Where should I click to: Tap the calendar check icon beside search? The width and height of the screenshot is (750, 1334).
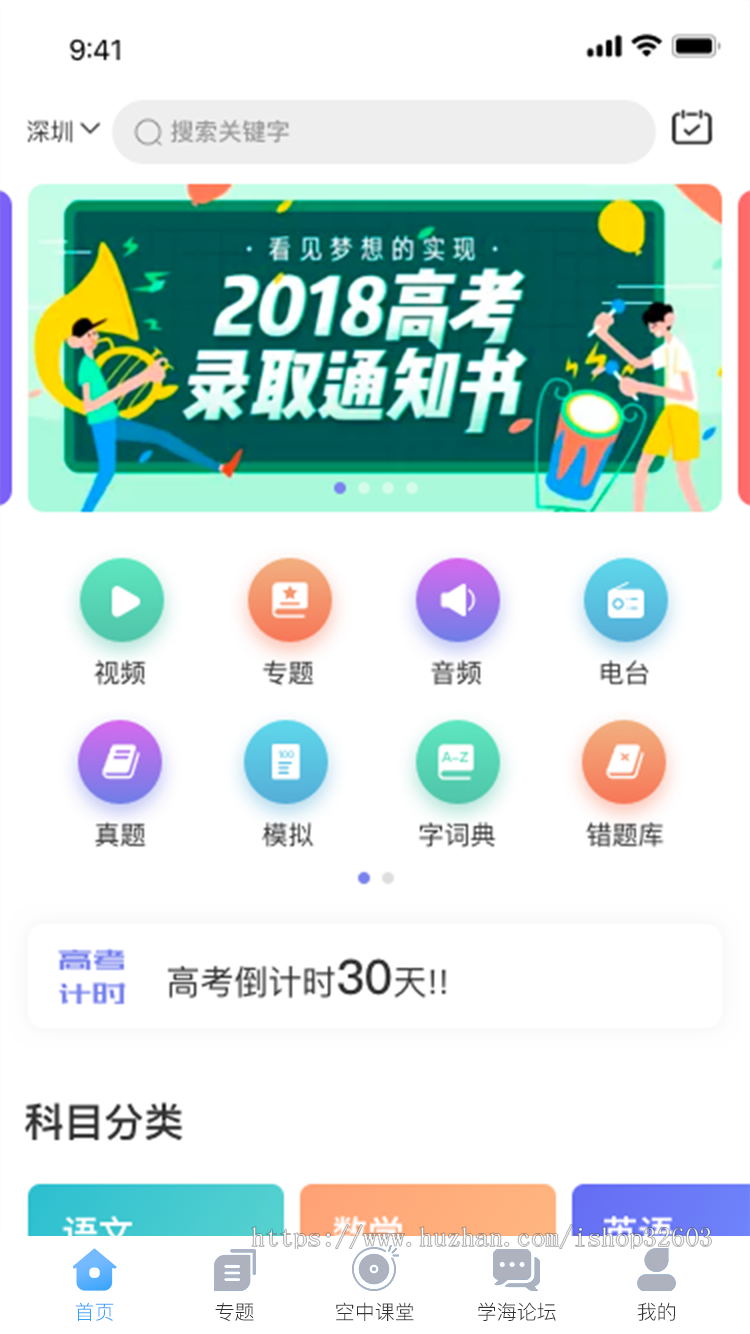click(691, 127)
